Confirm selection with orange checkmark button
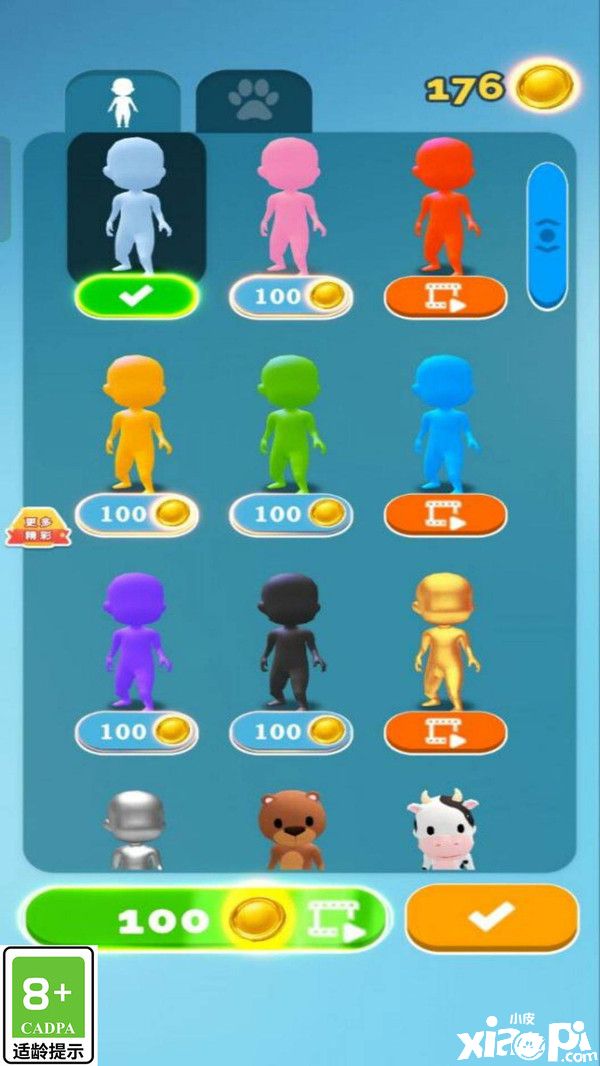 tap(492, 917)
